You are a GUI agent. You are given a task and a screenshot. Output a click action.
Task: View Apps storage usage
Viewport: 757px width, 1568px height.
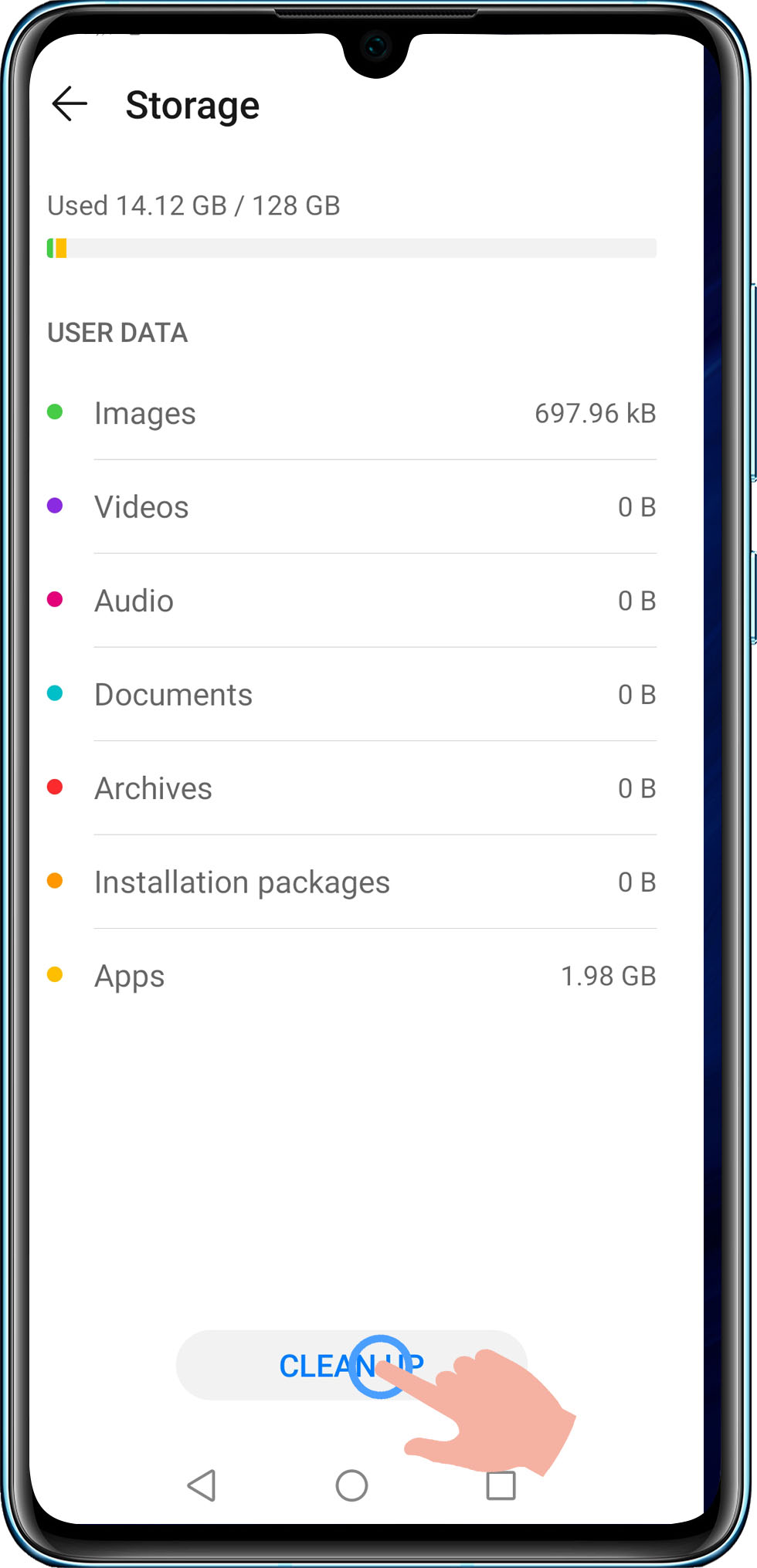[351, 976]
